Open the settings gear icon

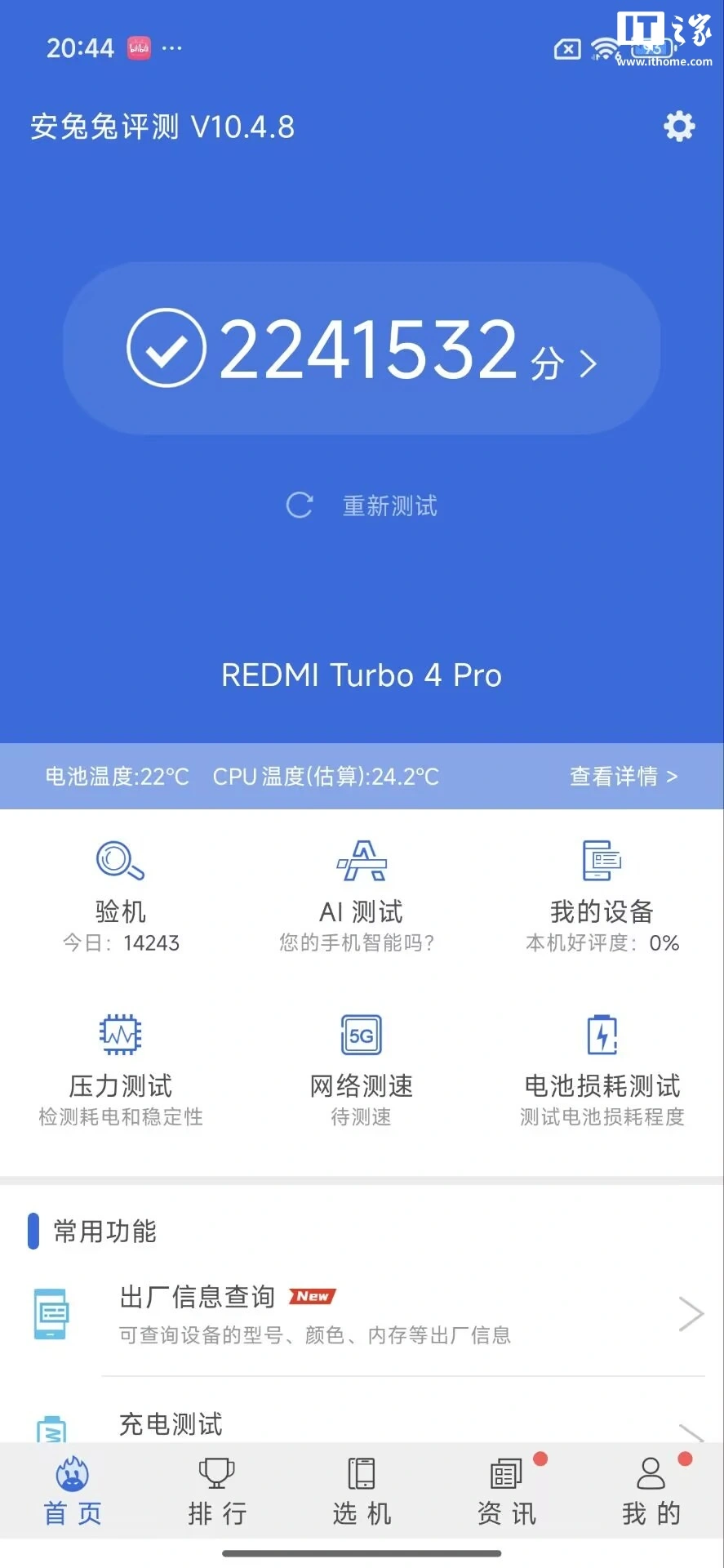(x=679, y=127)
